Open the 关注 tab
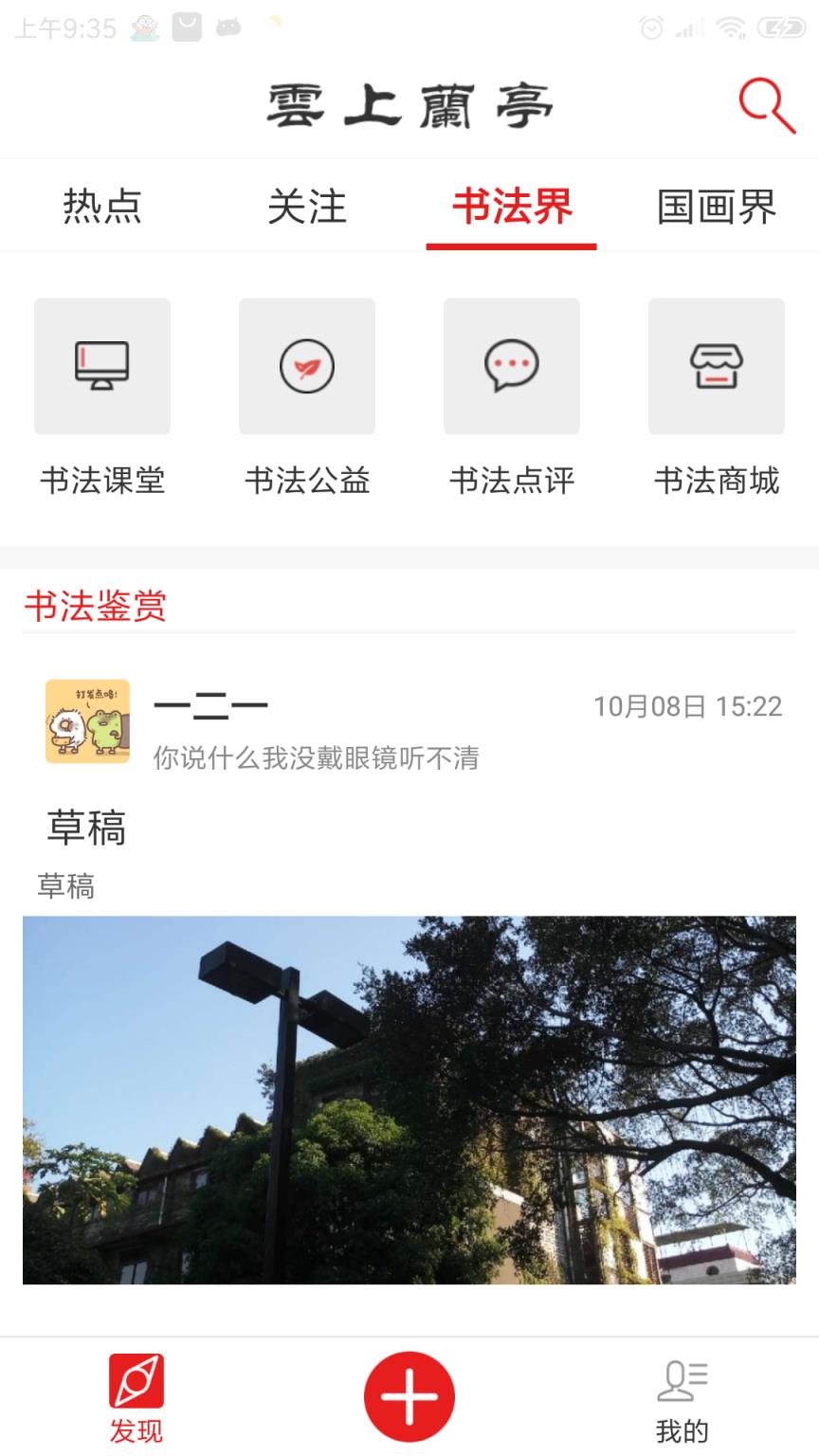 click(x=307, y=208)
